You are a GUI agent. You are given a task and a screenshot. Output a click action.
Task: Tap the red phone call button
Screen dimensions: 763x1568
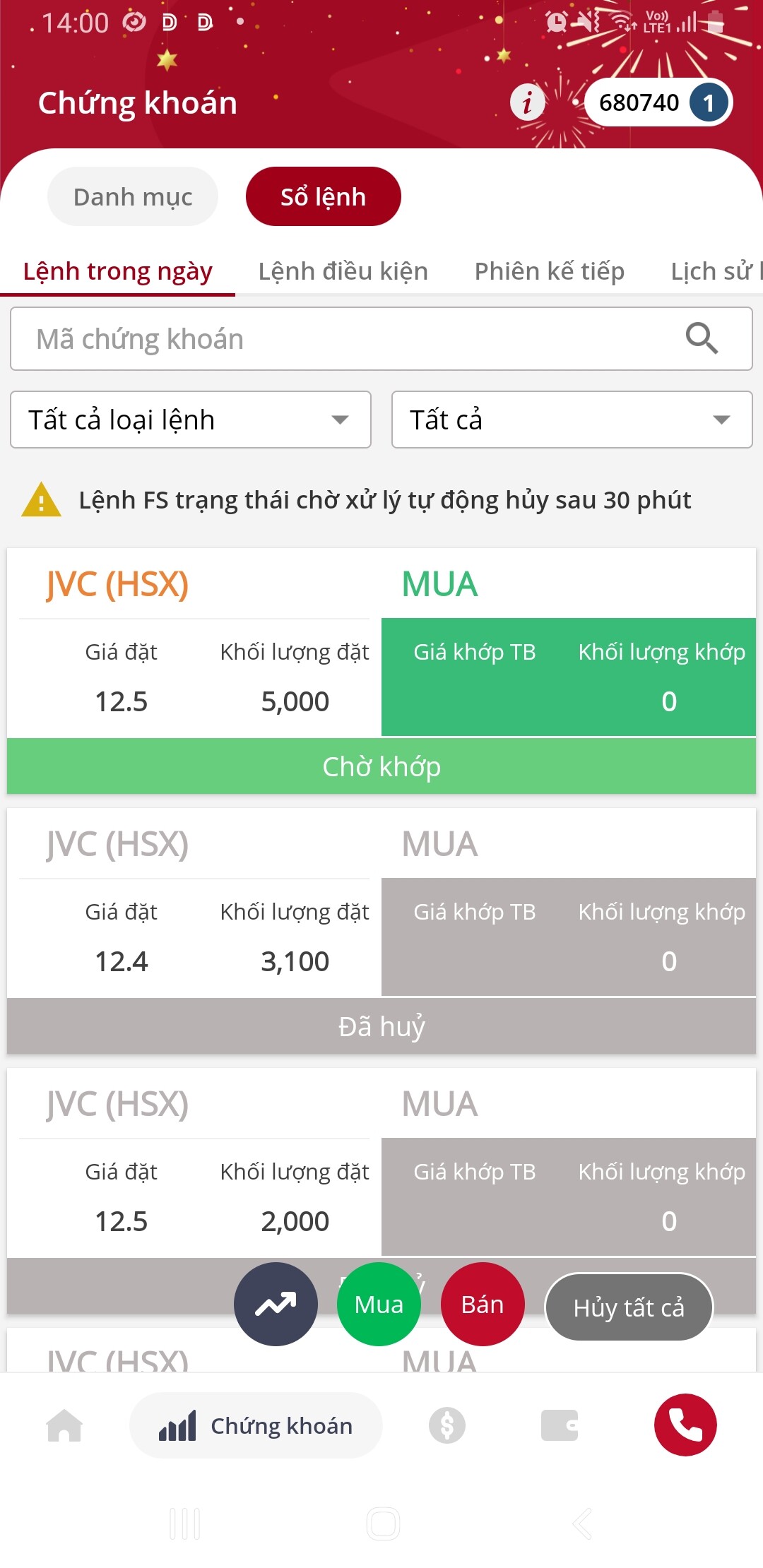(685, 1425)
